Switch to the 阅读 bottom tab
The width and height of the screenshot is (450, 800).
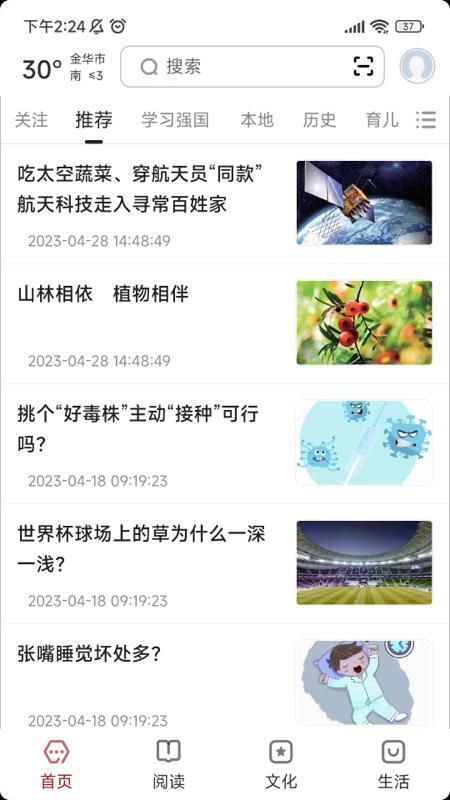coord(169,764)
